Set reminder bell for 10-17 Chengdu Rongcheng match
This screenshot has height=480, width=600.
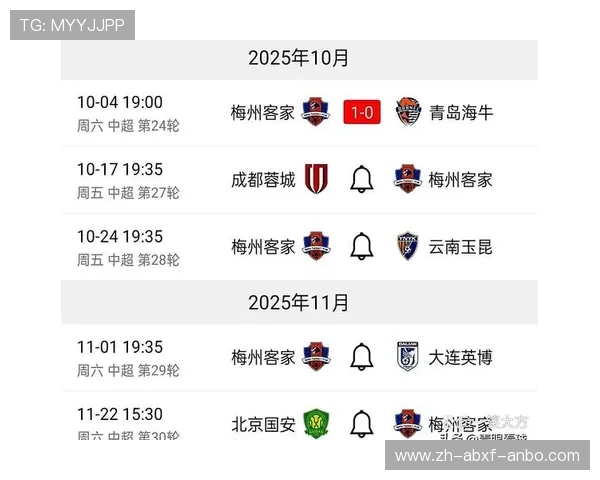pyautogui.click(x=362, y=180)
